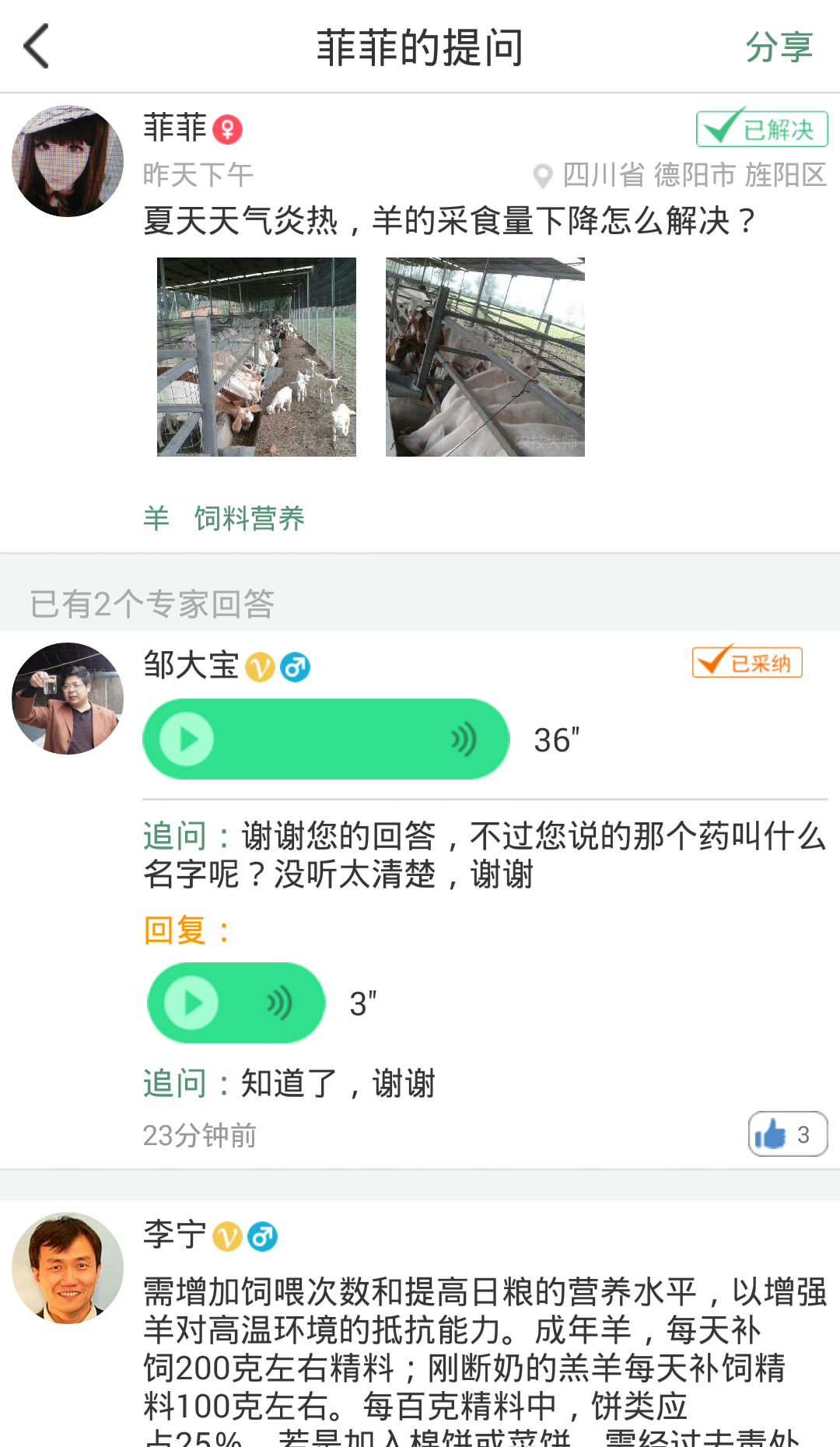
Task: Like 邹大宝's answer with thumbs up
Action: [786, 1134]
